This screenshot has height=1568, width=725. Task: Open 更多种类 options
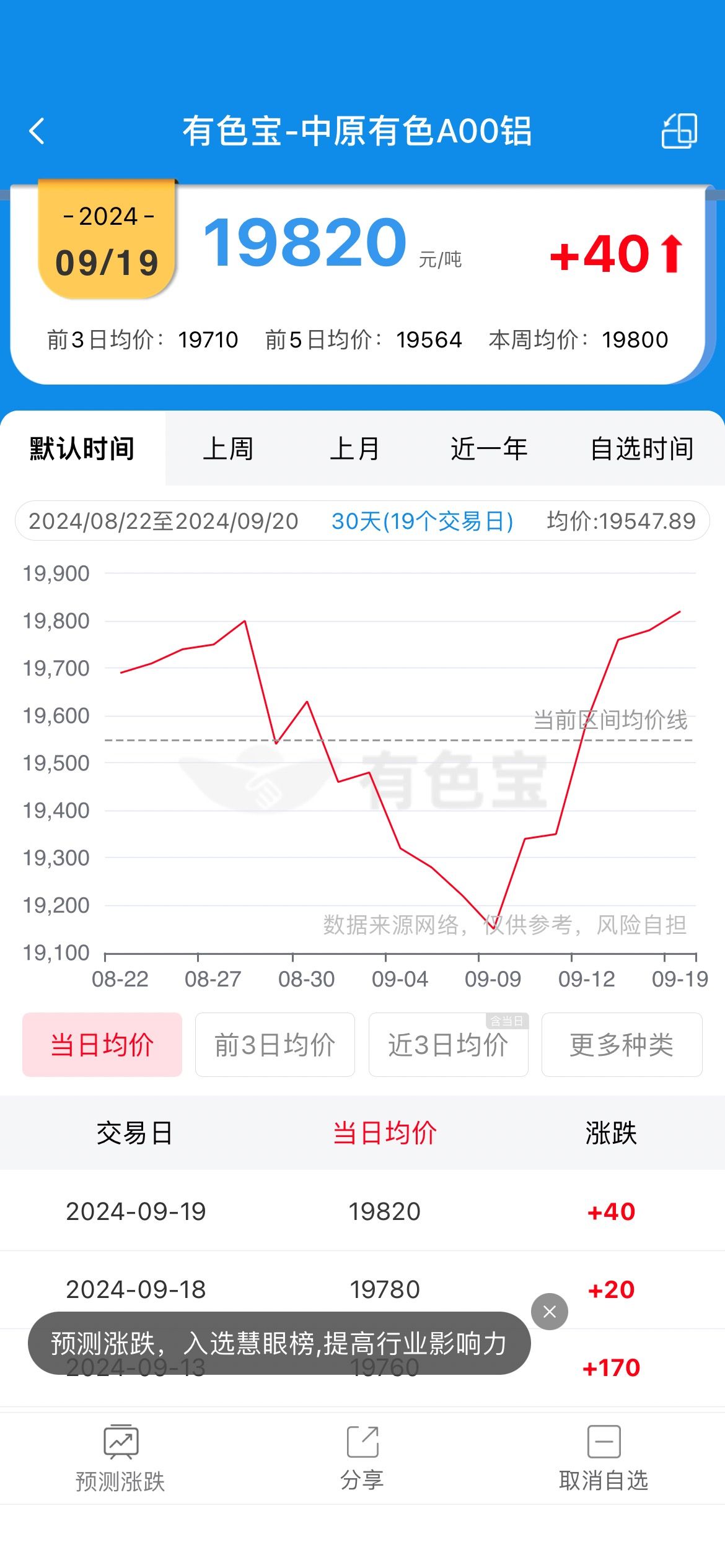click(622, 1045)
